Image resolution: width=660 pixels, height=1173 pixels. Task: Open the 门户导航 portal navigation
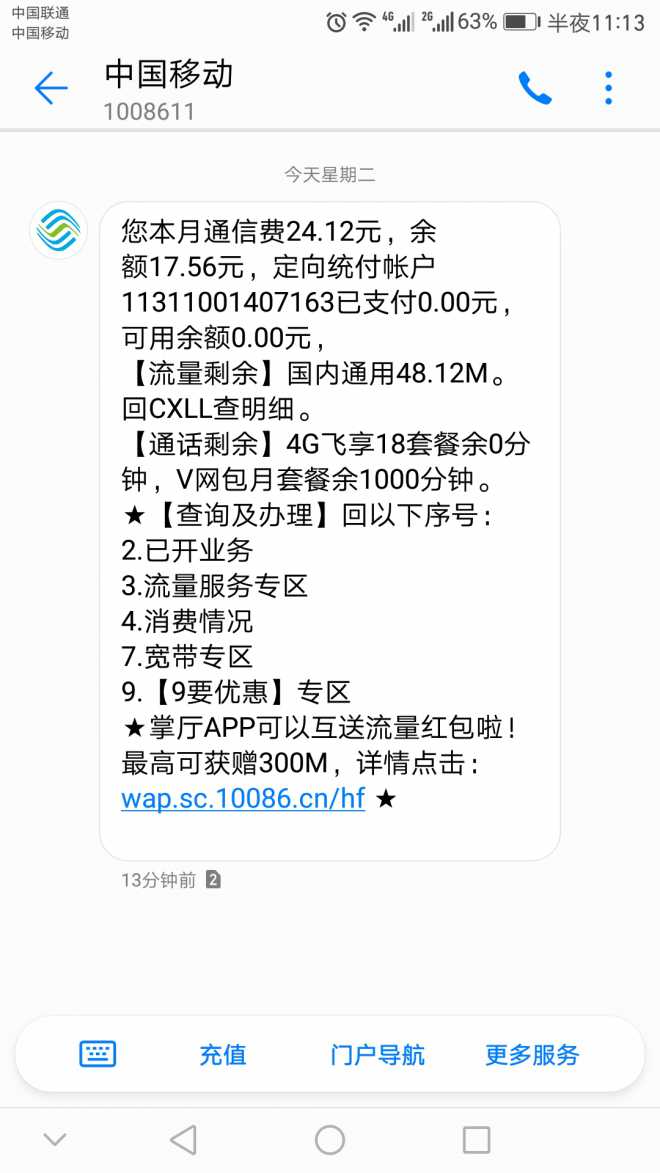click(377, 1055)
